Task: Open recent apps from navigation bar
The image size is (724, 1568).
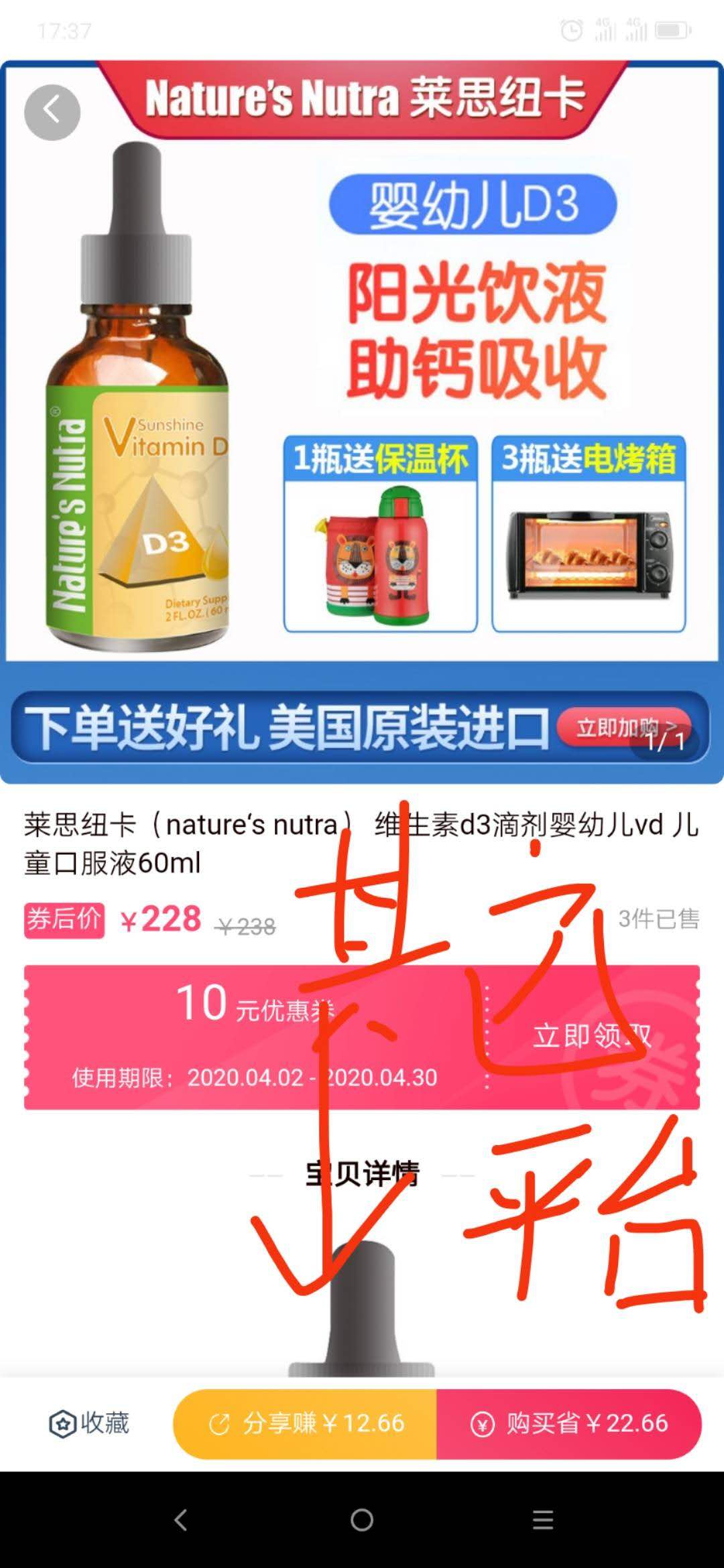Action: (543, 1520)
